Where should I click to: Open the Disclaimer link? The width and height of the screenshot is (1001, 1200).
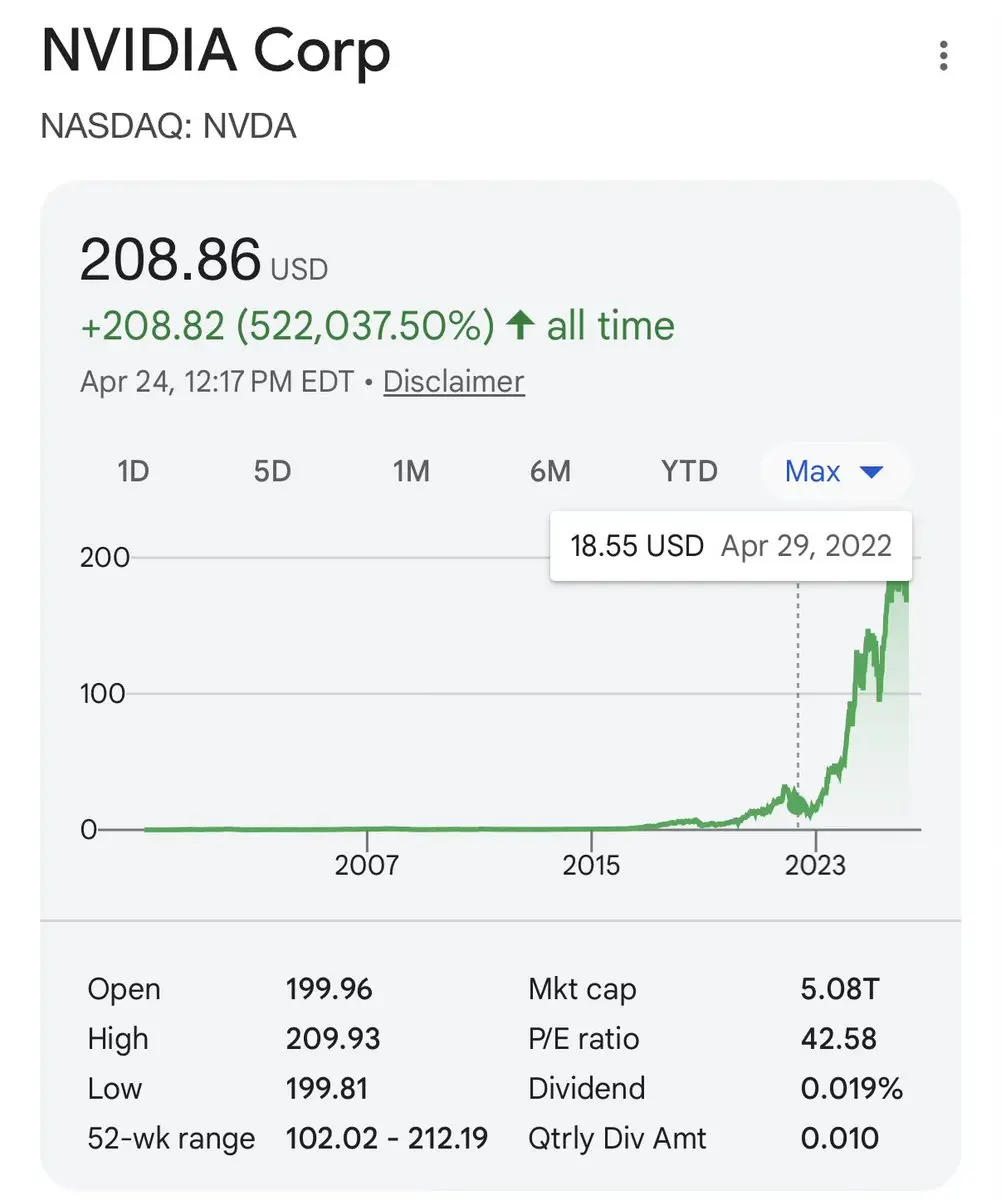point(453,382)
